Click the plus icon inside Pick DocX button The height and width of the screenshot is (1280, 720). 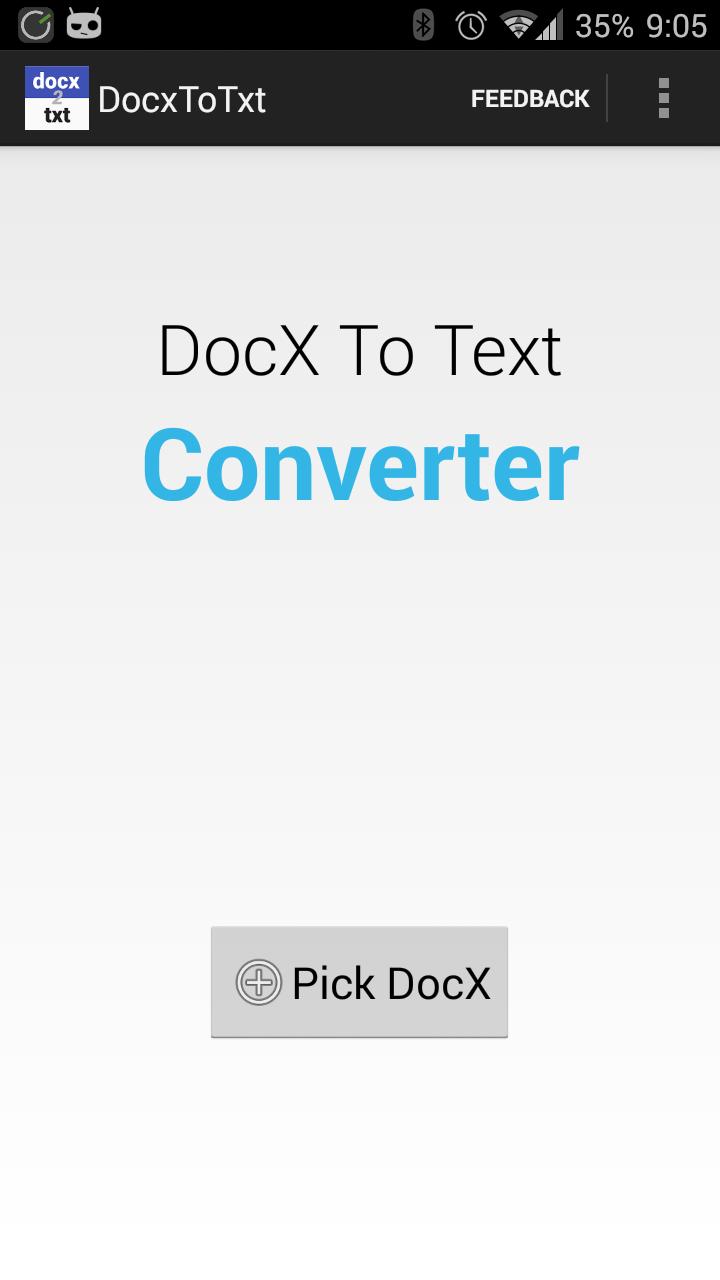click(x=259, y=982)
